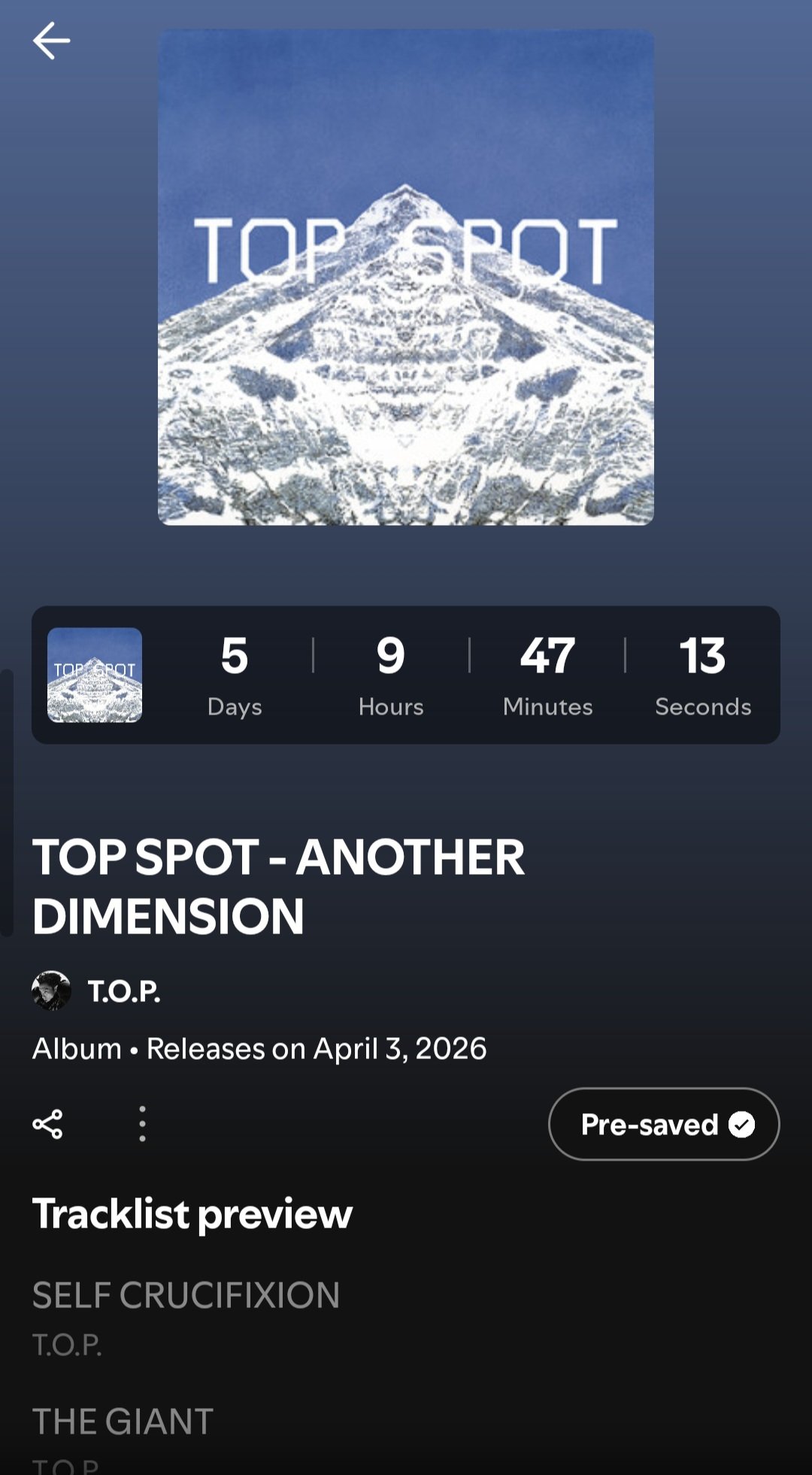Tap the Pre-saved button
The image size is (812, 1475).
664,1124
